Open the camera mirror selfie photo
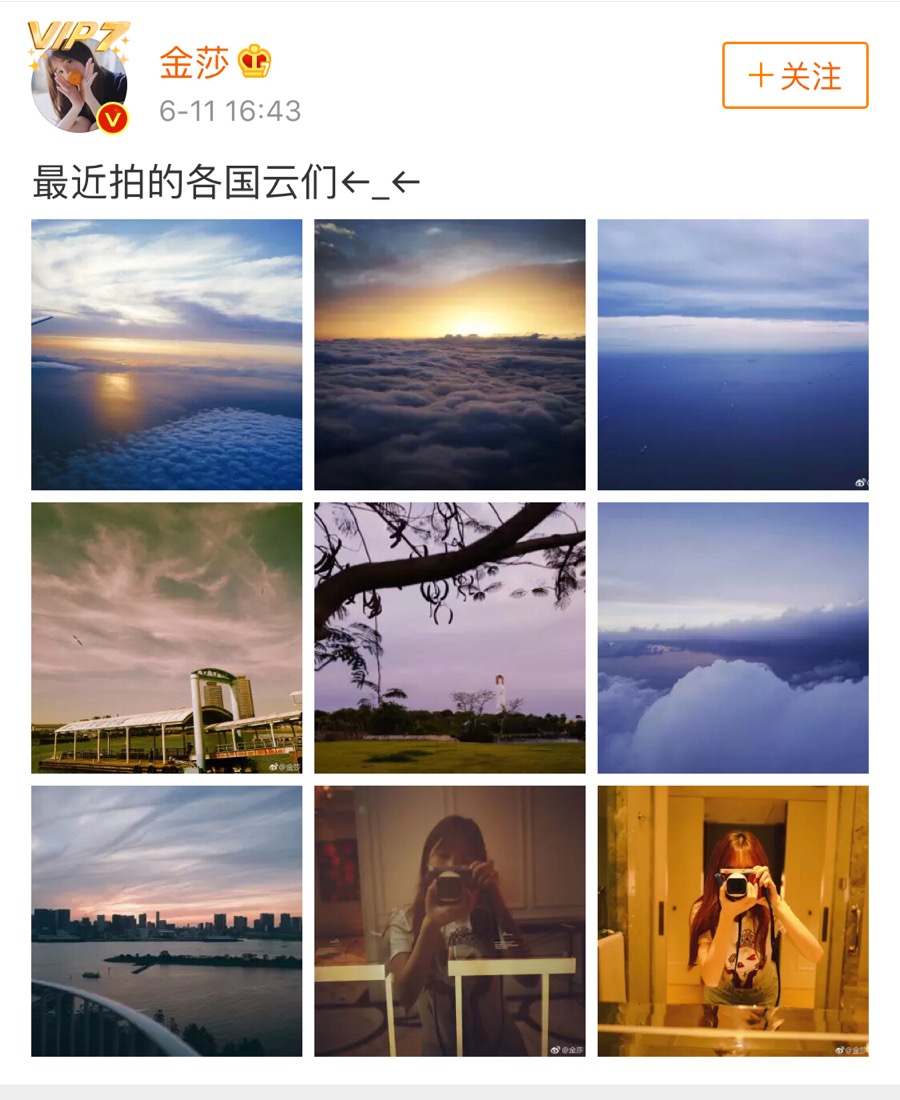 tap(450, 920)
